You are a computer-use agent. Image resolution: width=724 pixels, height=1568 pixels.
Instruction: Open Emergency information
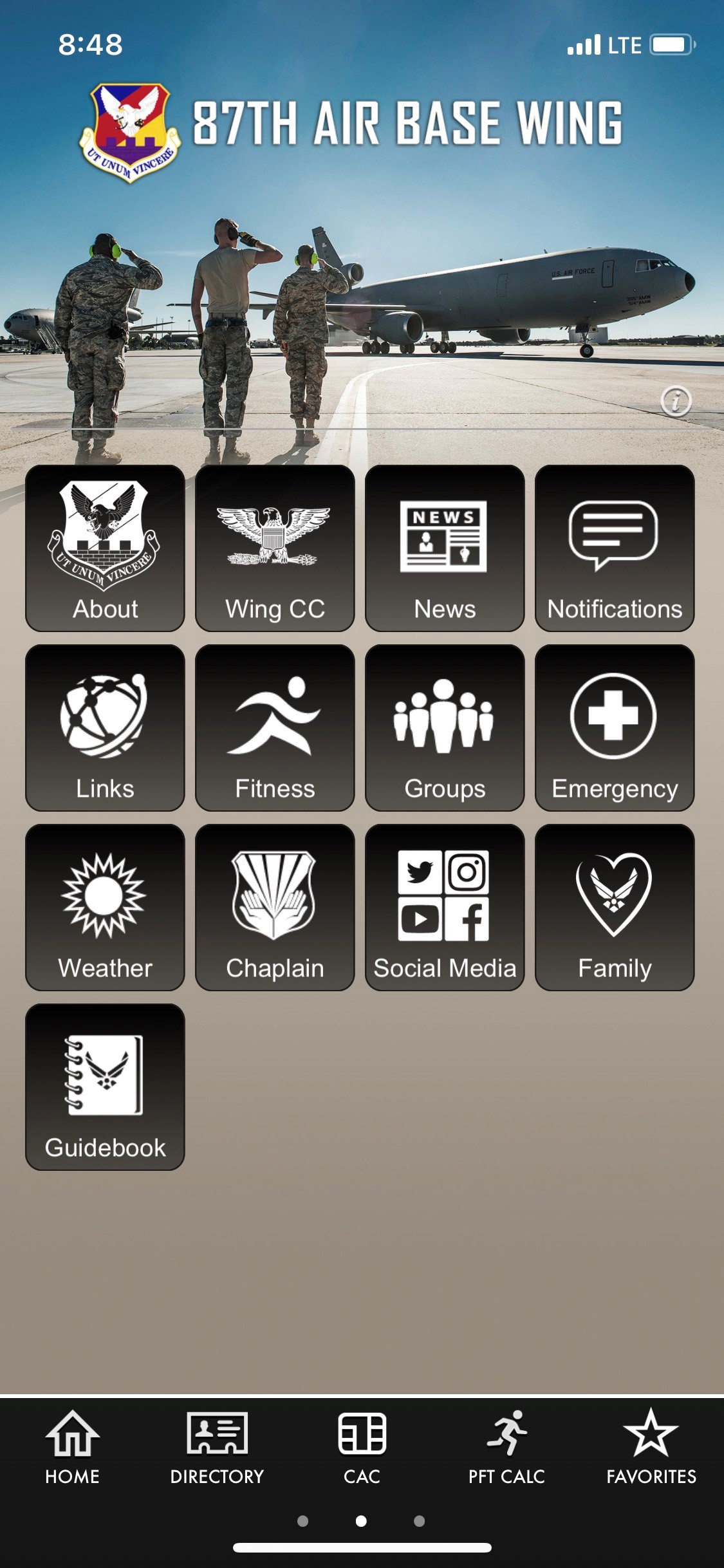coord(615,728)
